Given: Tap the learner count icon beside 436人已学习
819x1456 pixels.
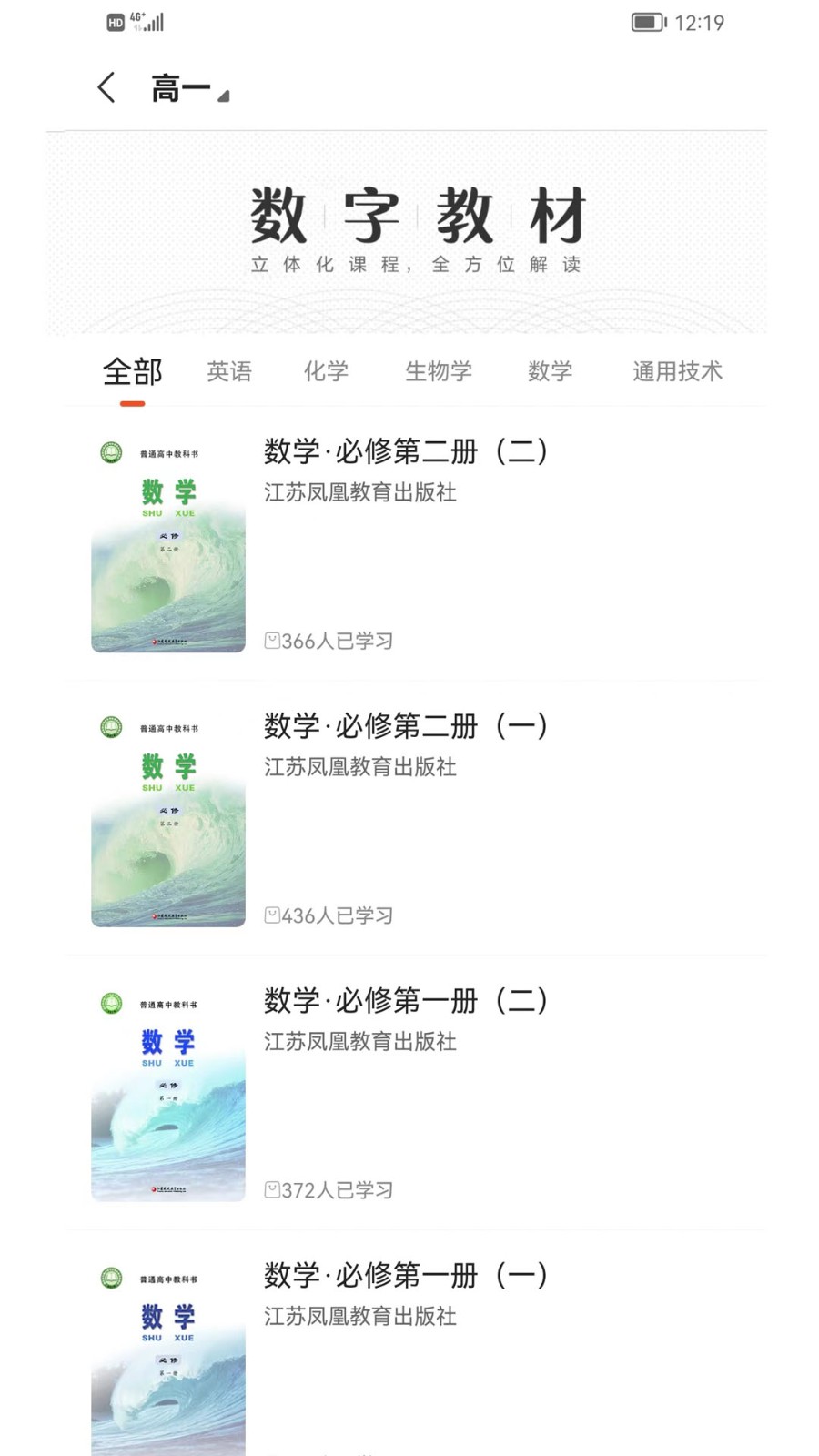Looking at the screenshot, I should point(272,915).
